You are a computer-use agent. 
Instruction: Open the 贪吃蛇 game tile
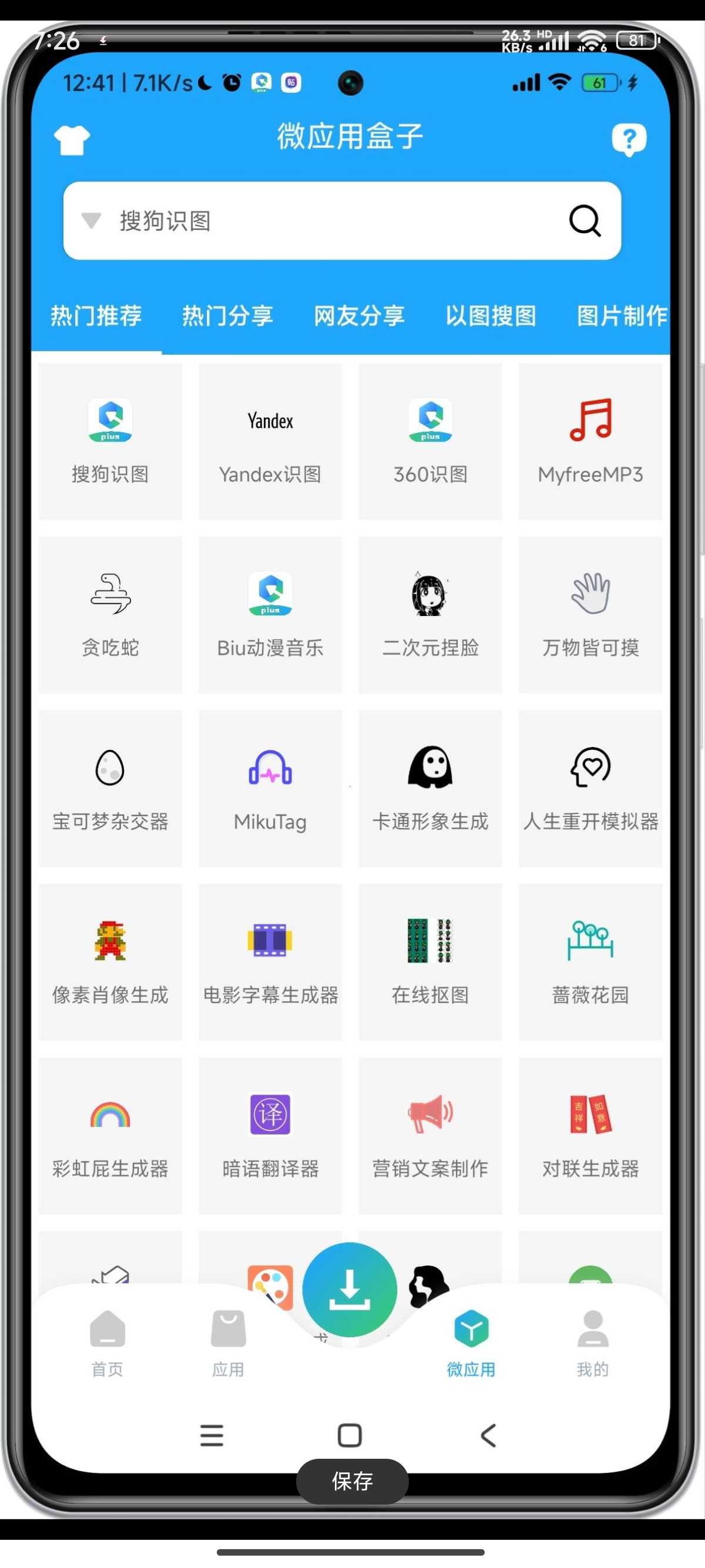pyautogui.click(x=110, y=615)
